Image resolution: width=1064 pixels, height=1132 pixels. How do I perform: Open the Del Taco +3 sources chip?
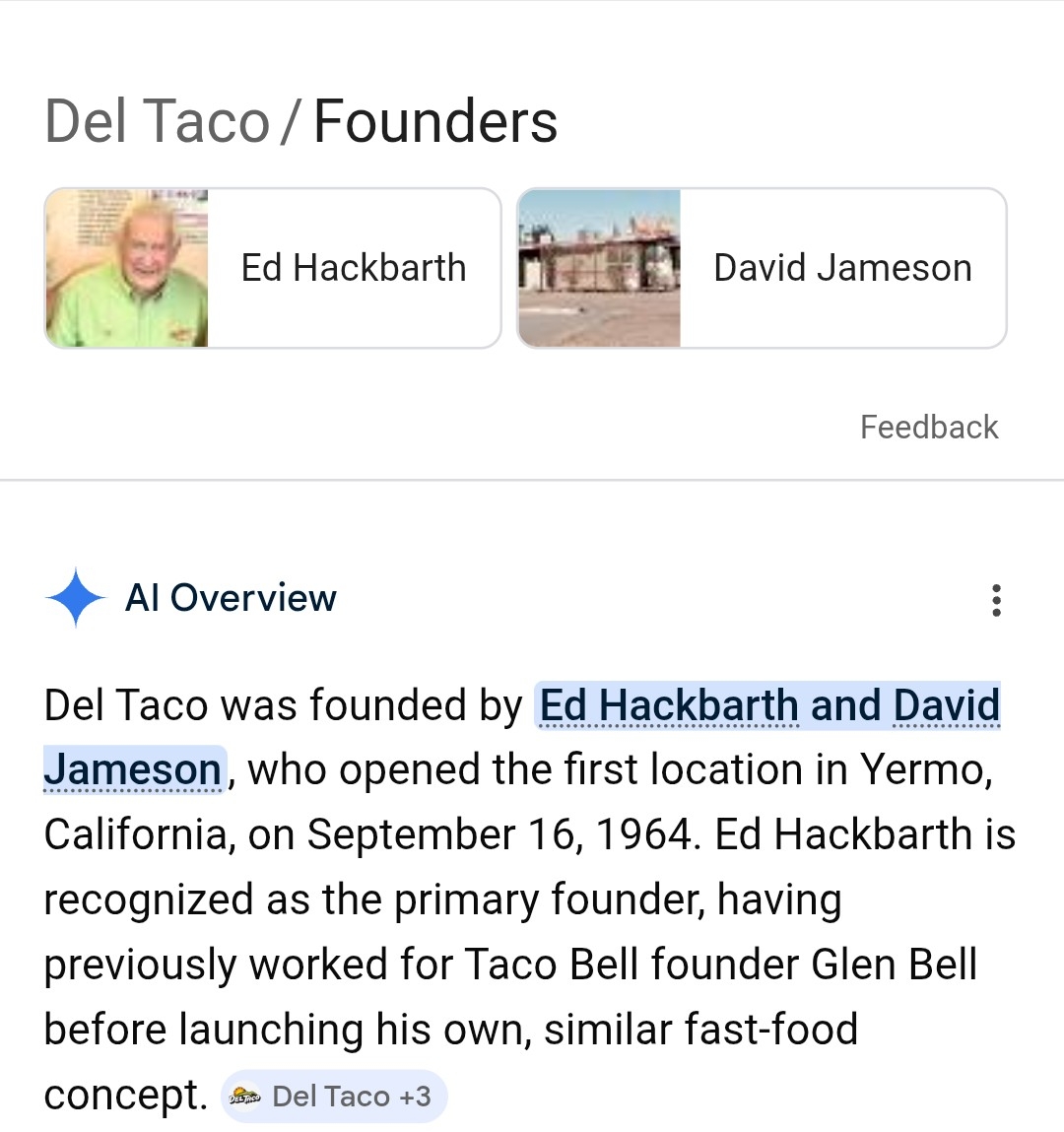coord(334,1096)
